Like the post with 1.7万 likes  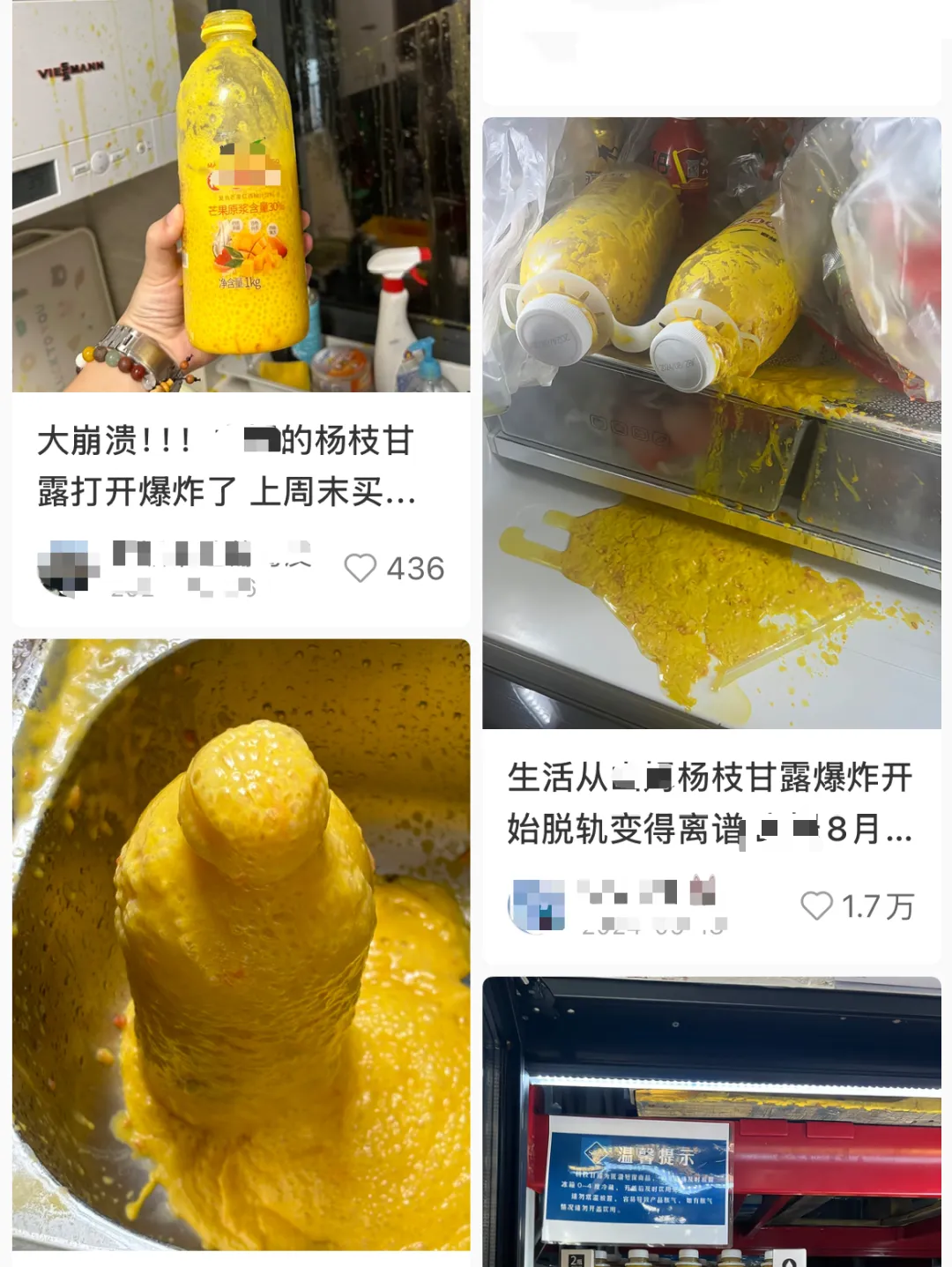pos(816,906)
